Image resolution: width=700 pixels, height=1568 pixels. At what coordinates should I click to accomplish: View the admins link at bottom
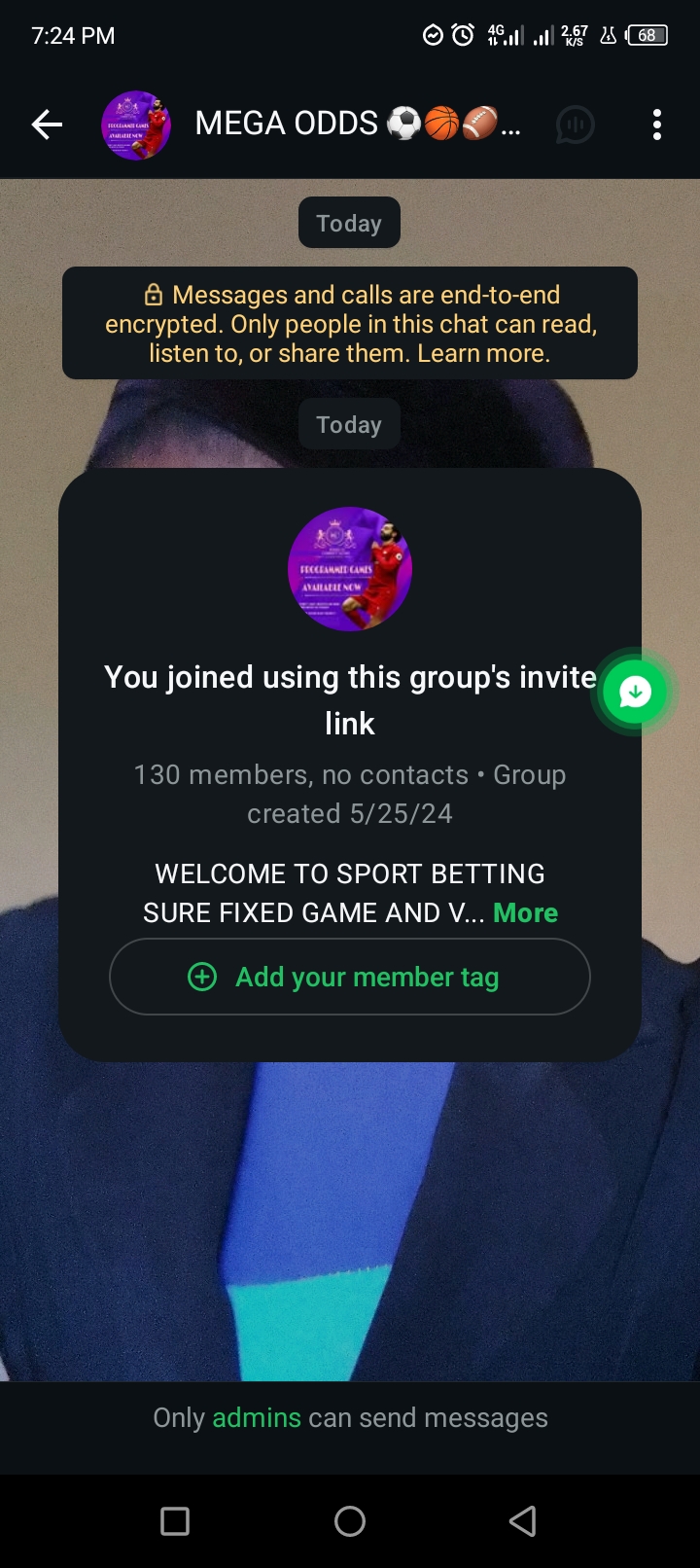click(257, 1418)
